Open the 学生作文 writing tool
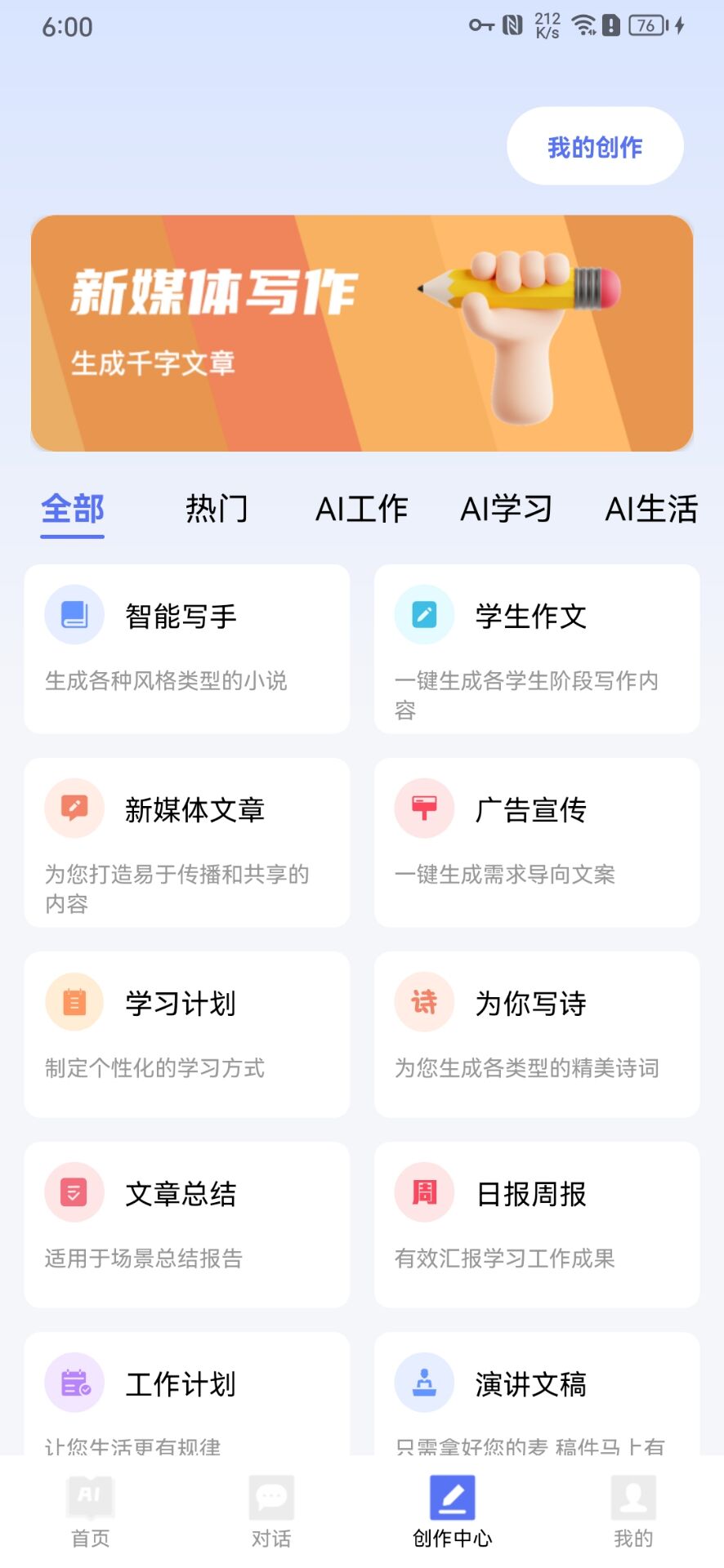 (x=537, y=648)
